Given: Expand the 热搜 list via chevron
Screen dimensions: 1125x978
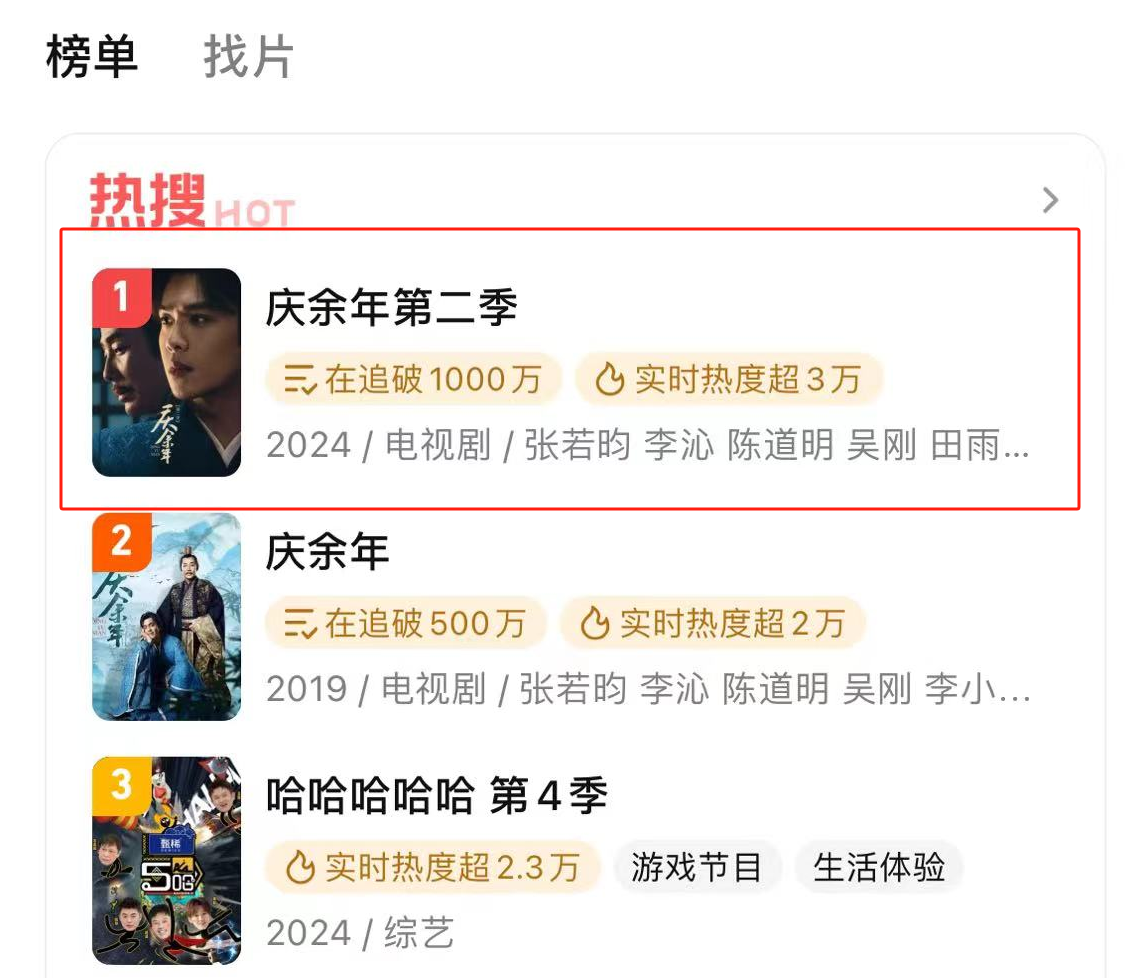Looking at the screenshot, I should click(1049, 201).
